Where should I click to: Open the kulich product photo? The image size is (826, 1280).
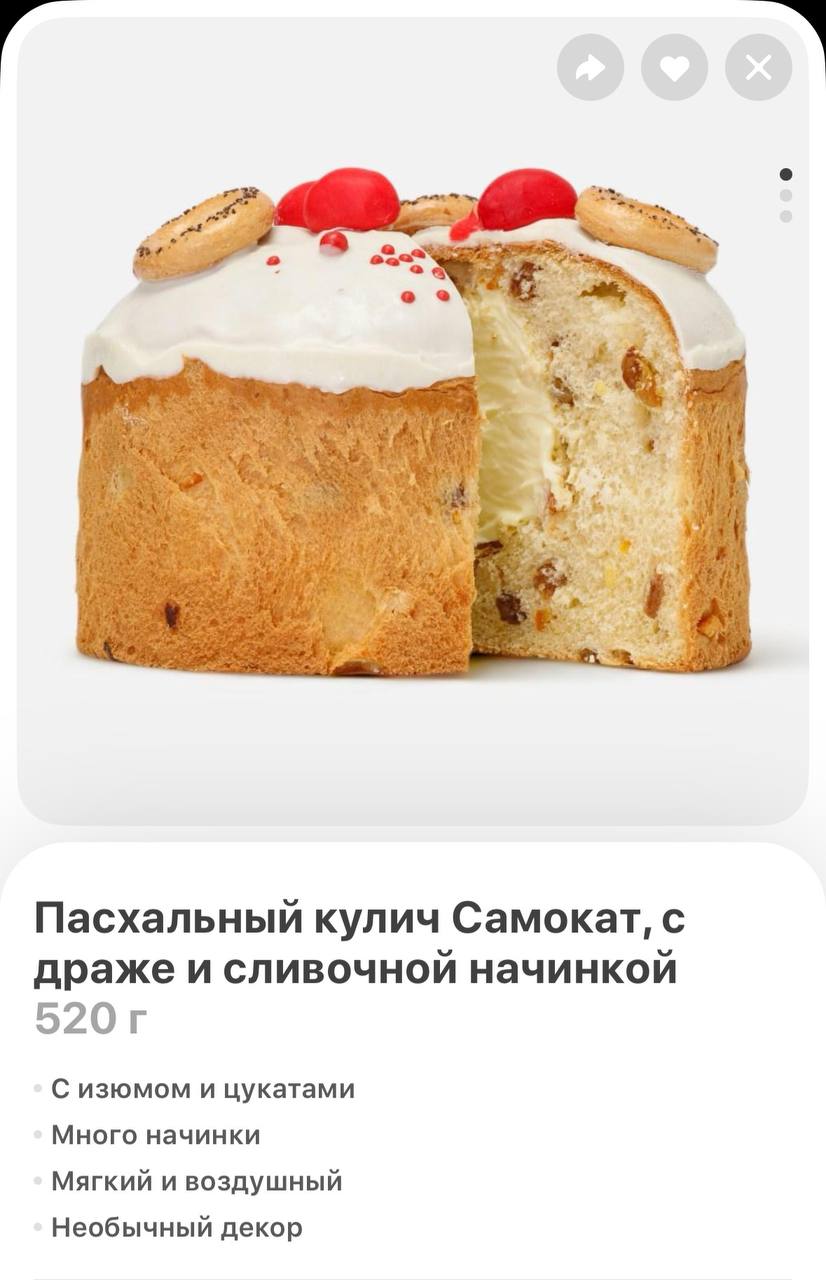[412, 430]
